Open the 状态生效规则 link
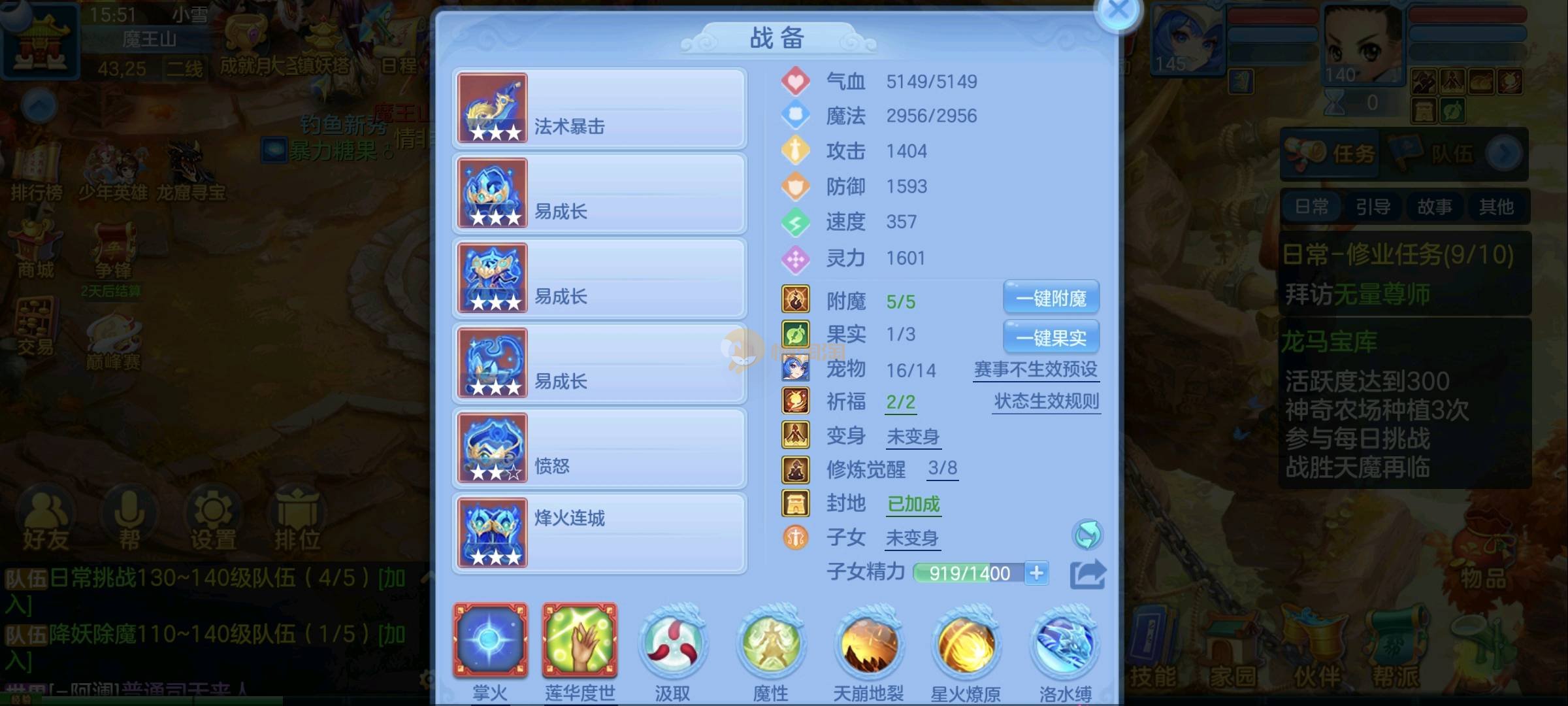Screen dimensions: 1568x706 tap(1046, 401)
